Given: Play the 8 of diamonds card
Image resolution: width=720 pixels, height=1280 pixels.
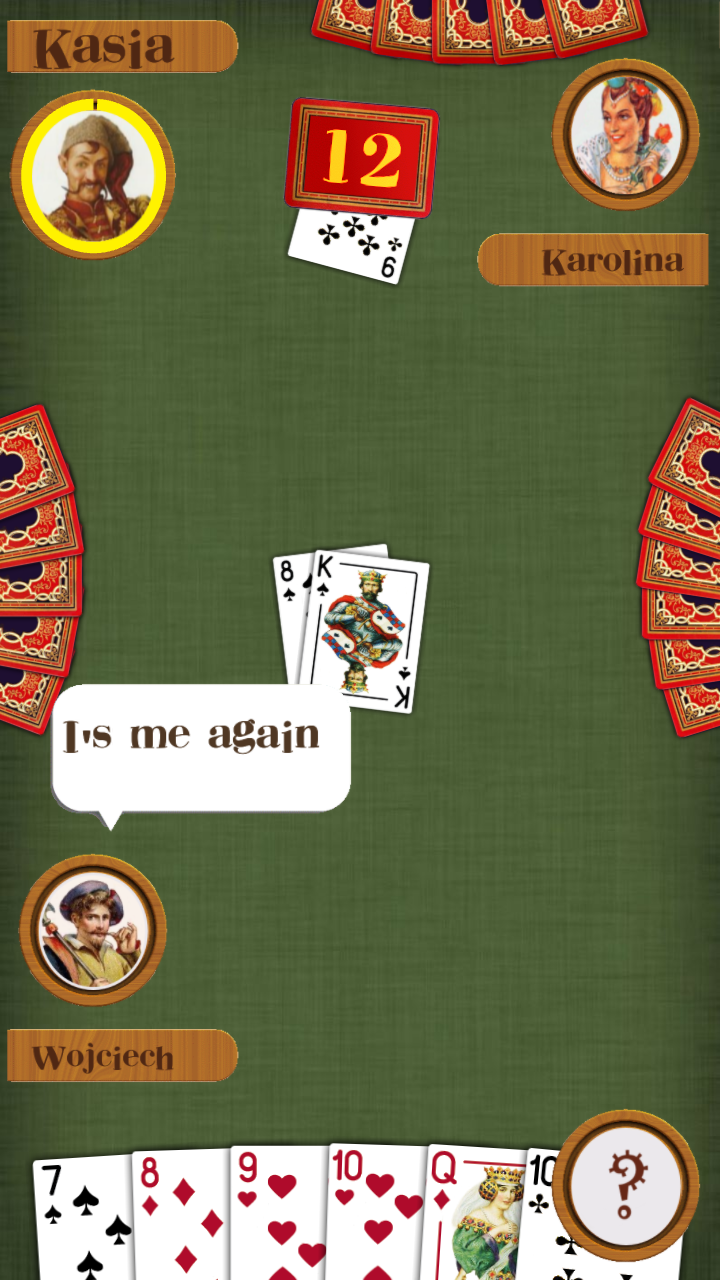Looking at the screenshot, I should pos(180,1215).
